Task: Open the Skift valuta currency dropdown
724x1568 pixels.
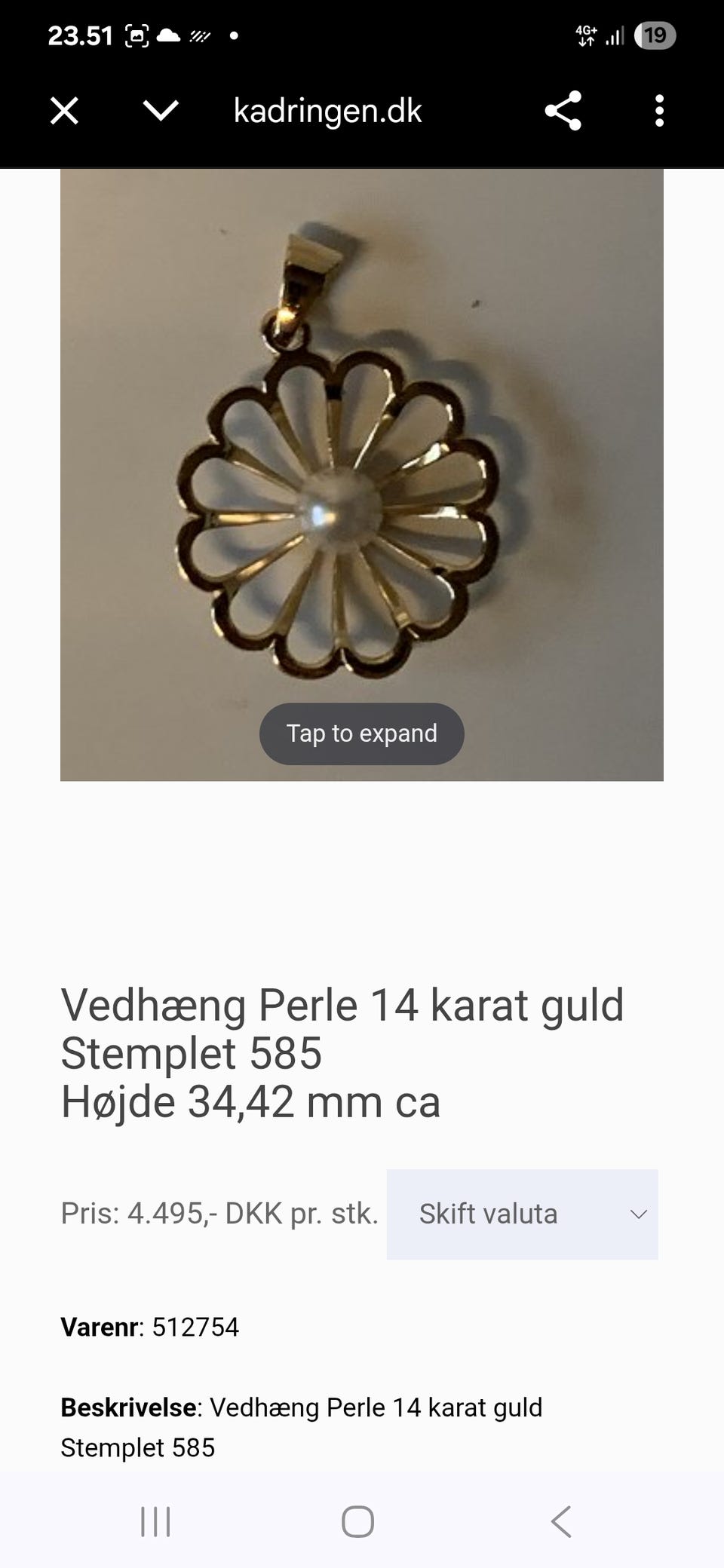Action: 522,1214
